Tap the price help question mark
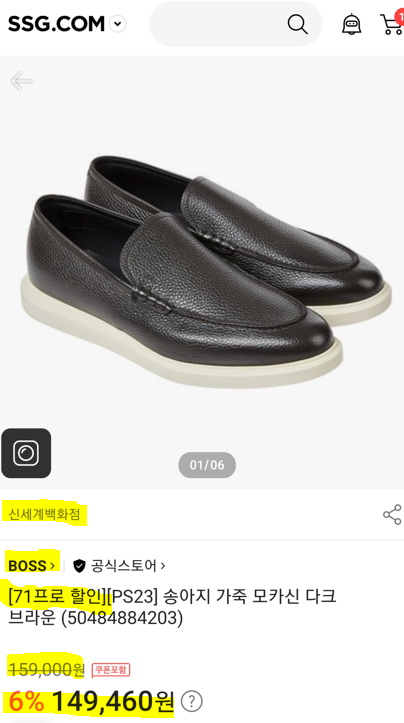 tap(191, 702)
